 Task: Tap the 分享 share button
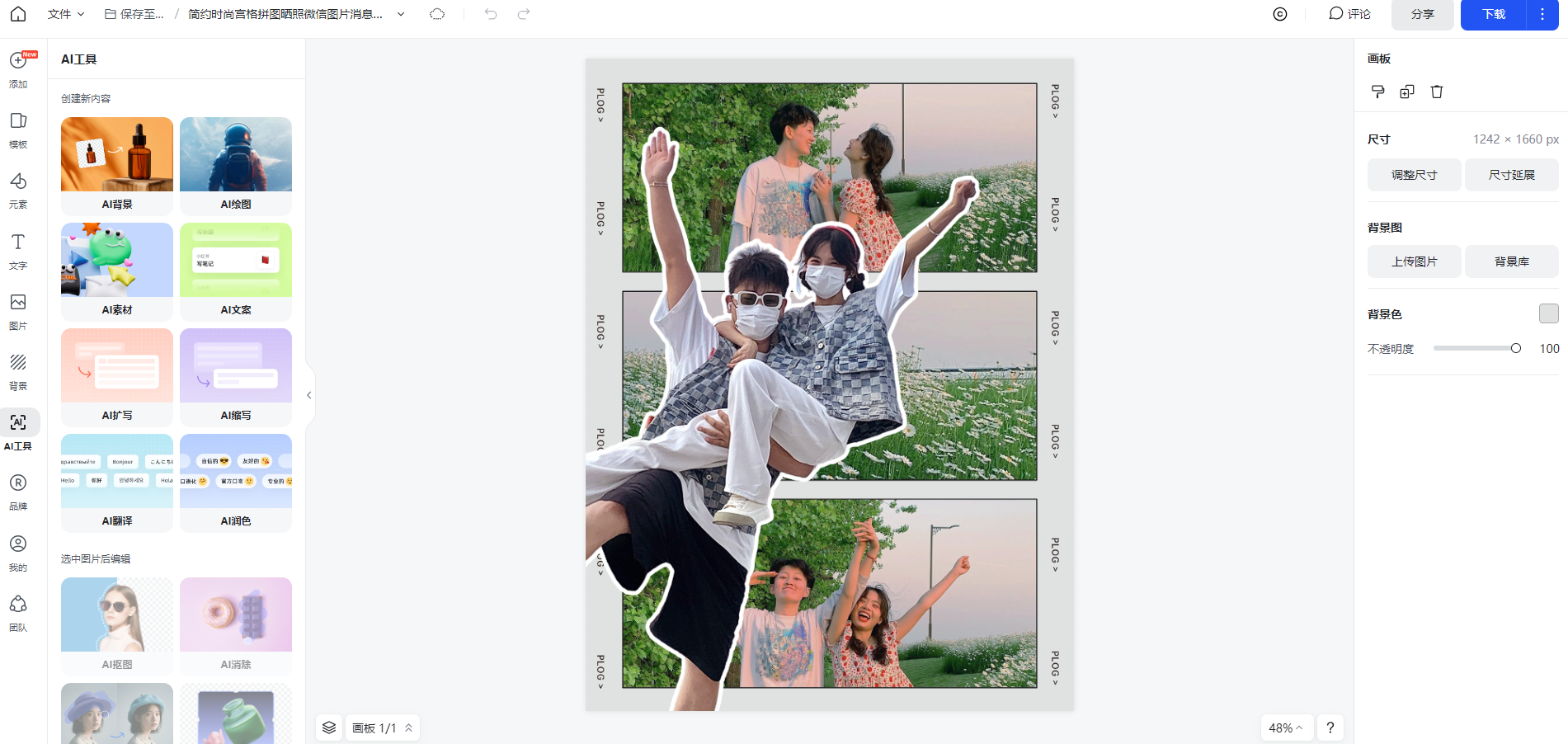[1422, 14]
